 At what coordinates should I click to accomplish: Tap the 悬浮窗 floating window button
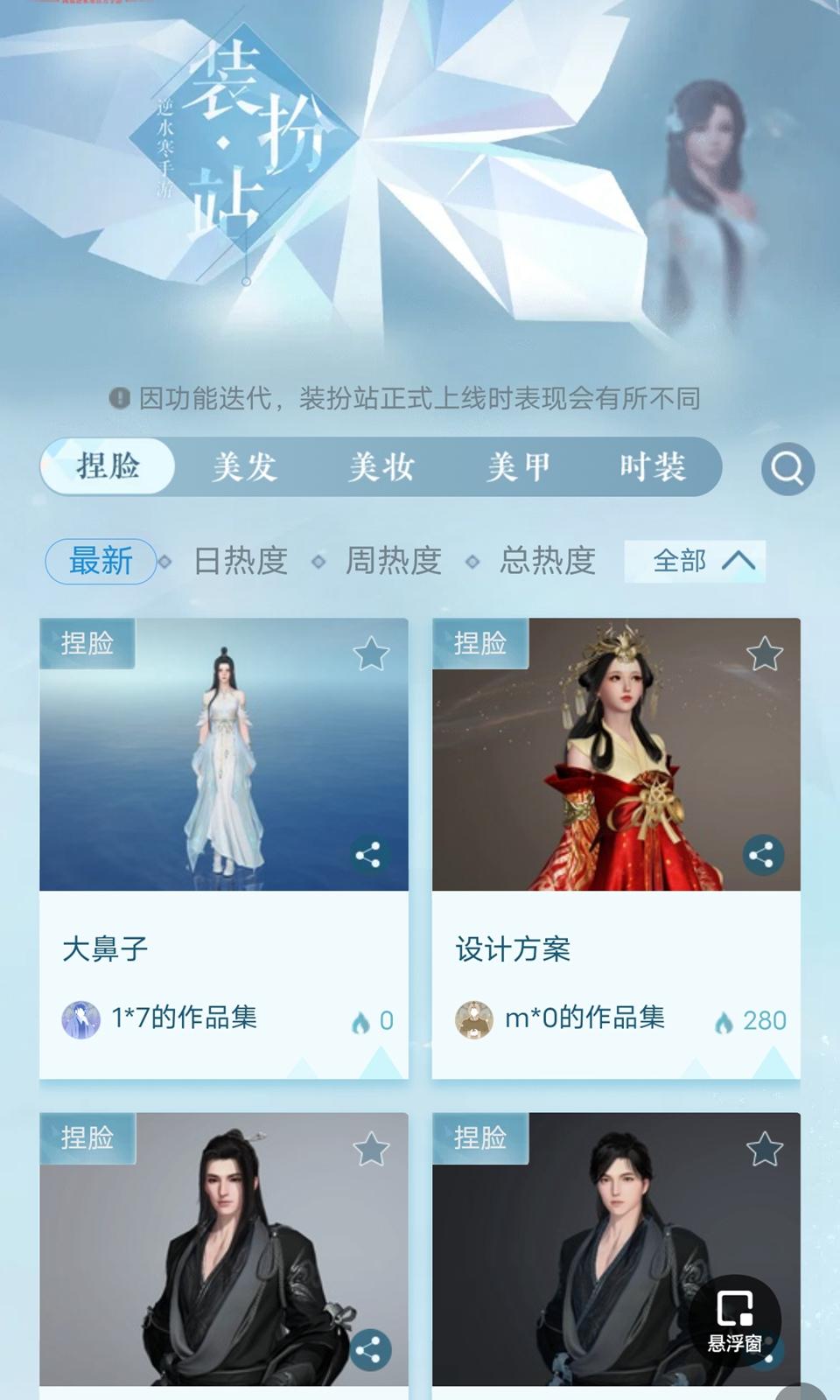click(x=734, y=1319)
